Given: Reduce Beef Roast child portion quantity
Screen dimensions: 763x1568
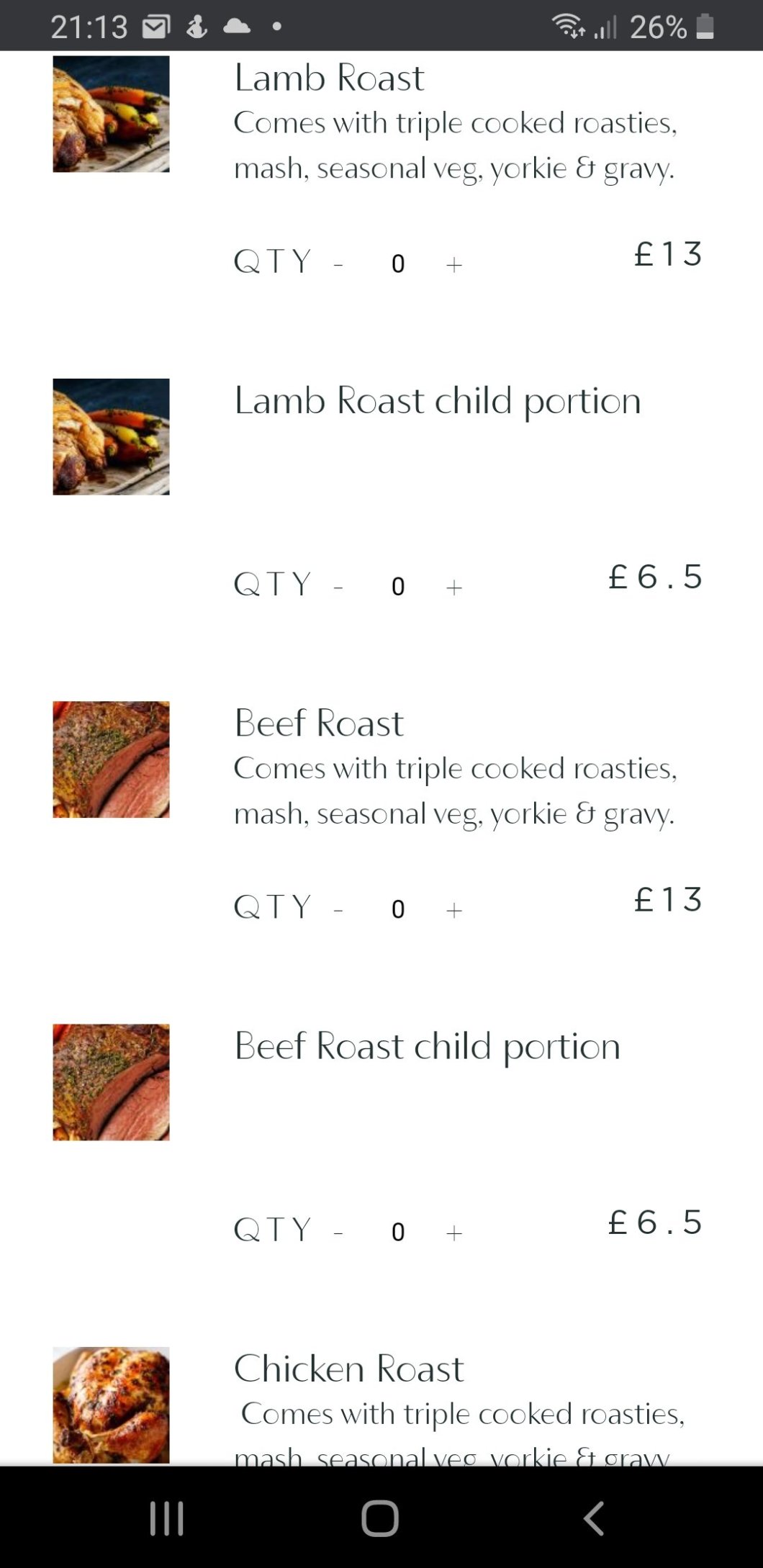Looking at the screenshot, I should tap(338, 1233).
